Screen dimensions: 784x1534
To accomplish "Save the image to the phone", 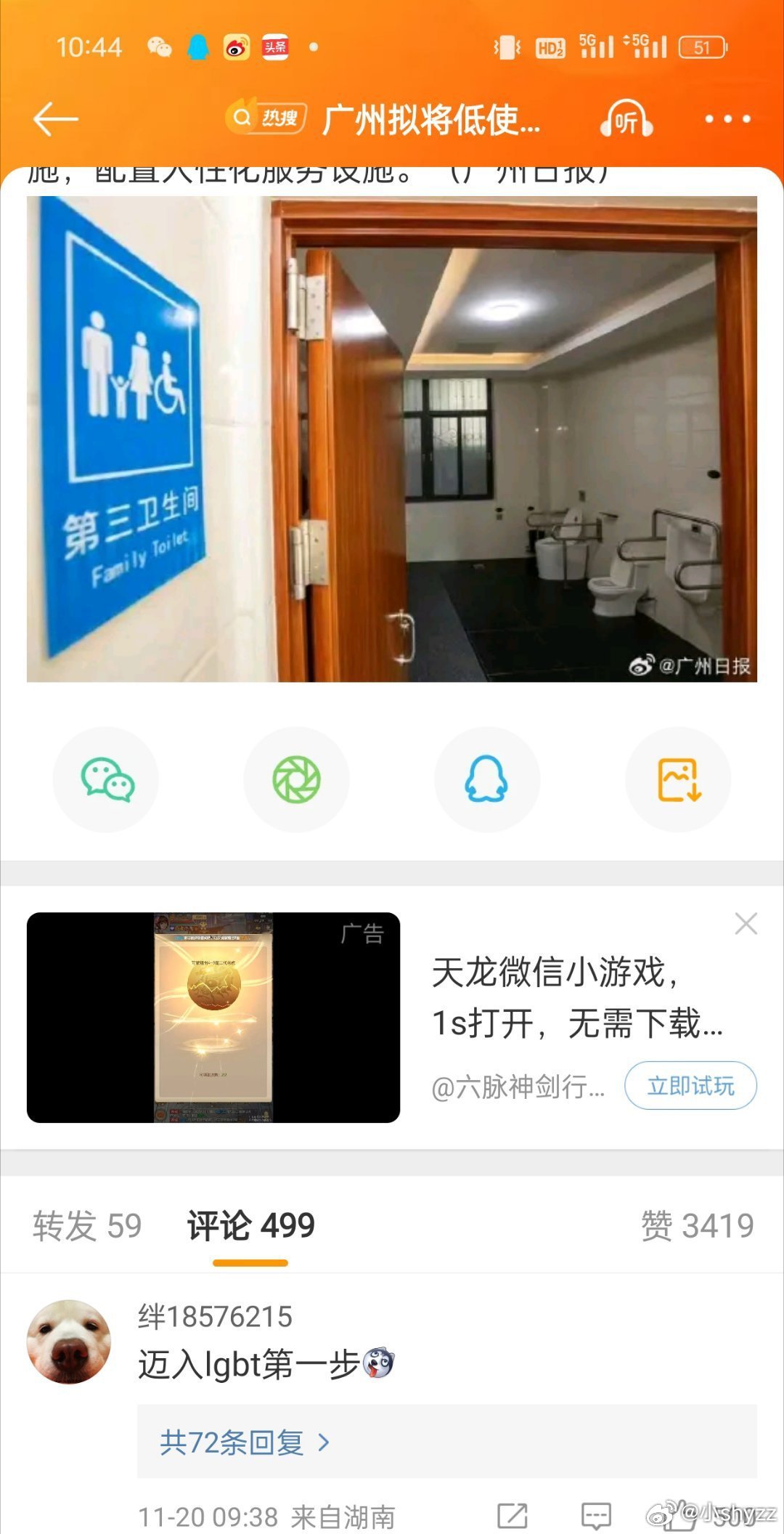I will tap(678, 779).
